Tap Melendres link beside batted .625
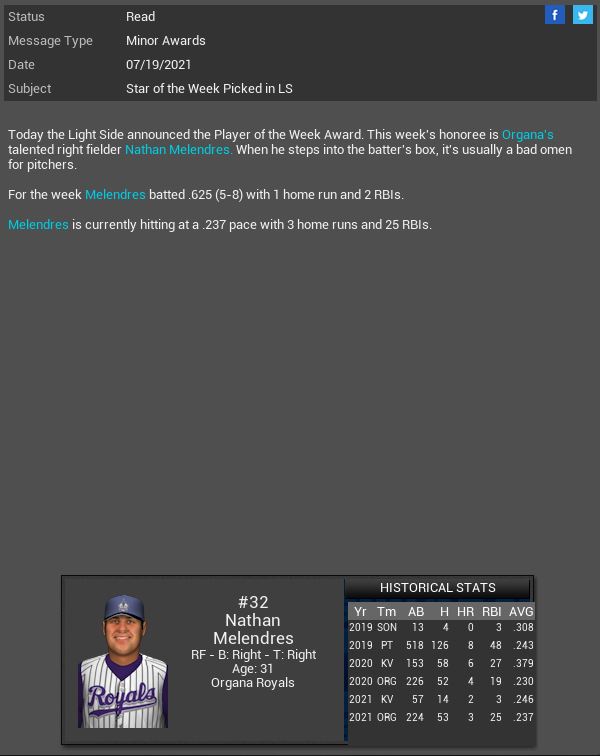600x756 pixels. [115, 195]
